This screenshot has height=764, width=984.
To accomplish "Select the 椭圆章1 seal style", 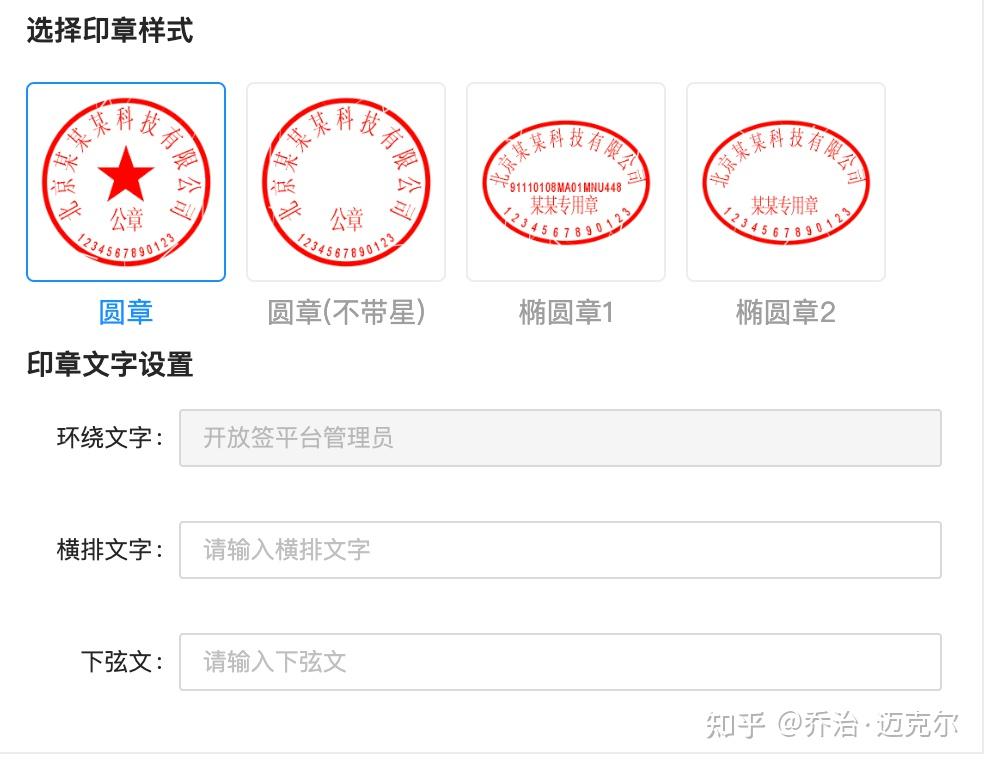I will click(566, 182).
